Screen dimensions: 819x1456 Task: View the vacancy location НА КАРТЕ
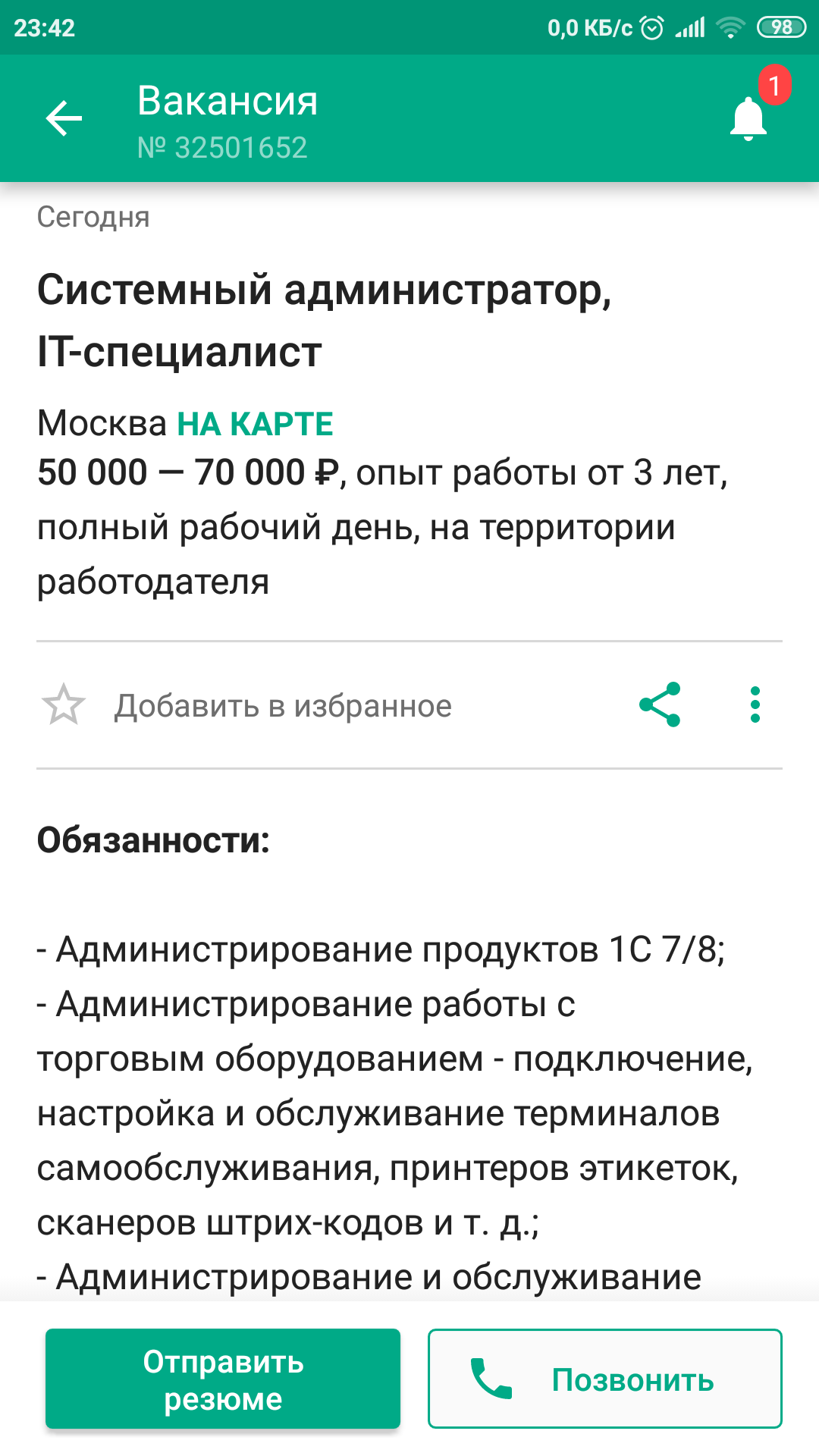coord(255,424)
